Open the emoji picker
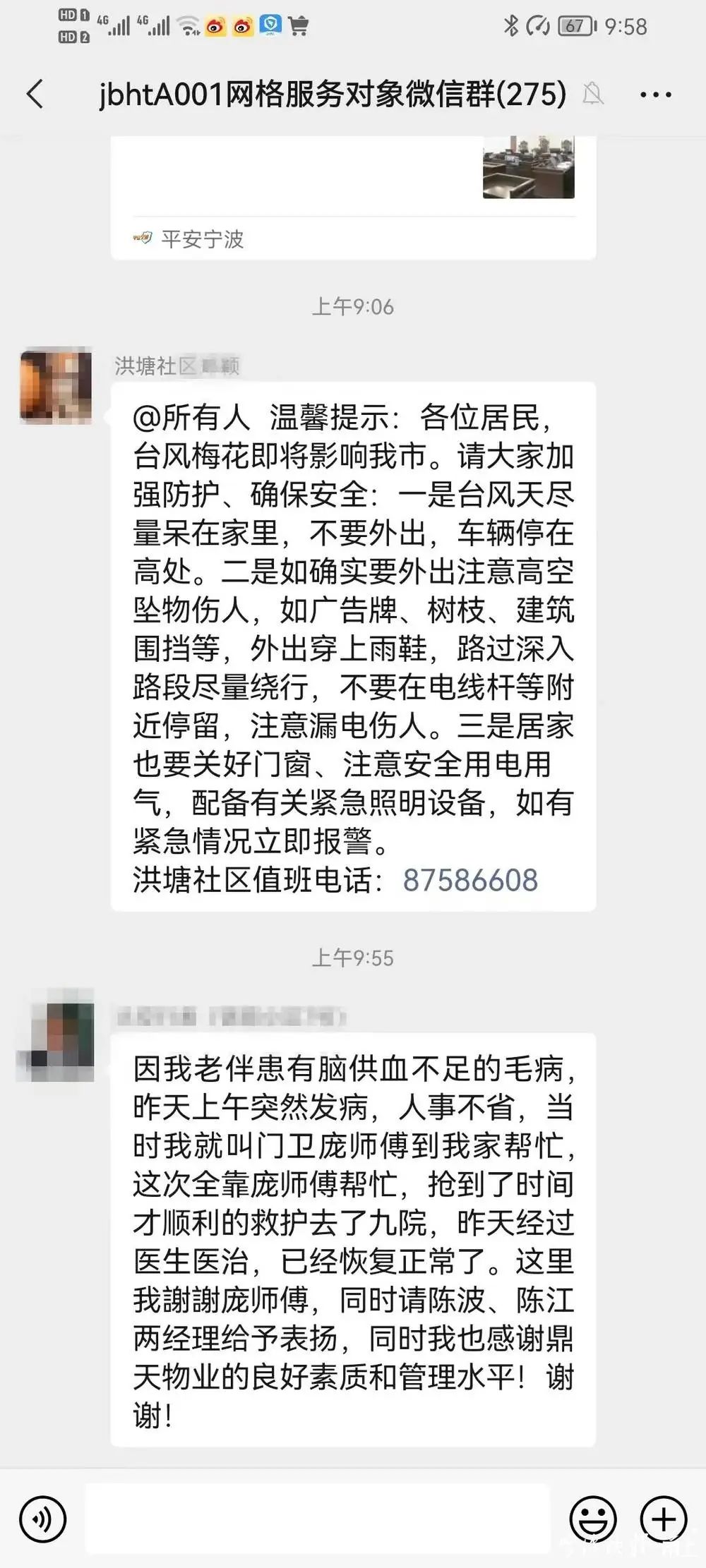Image resolution: width=706 pixels, height=1568 pixels. [x=592, y=1519]
